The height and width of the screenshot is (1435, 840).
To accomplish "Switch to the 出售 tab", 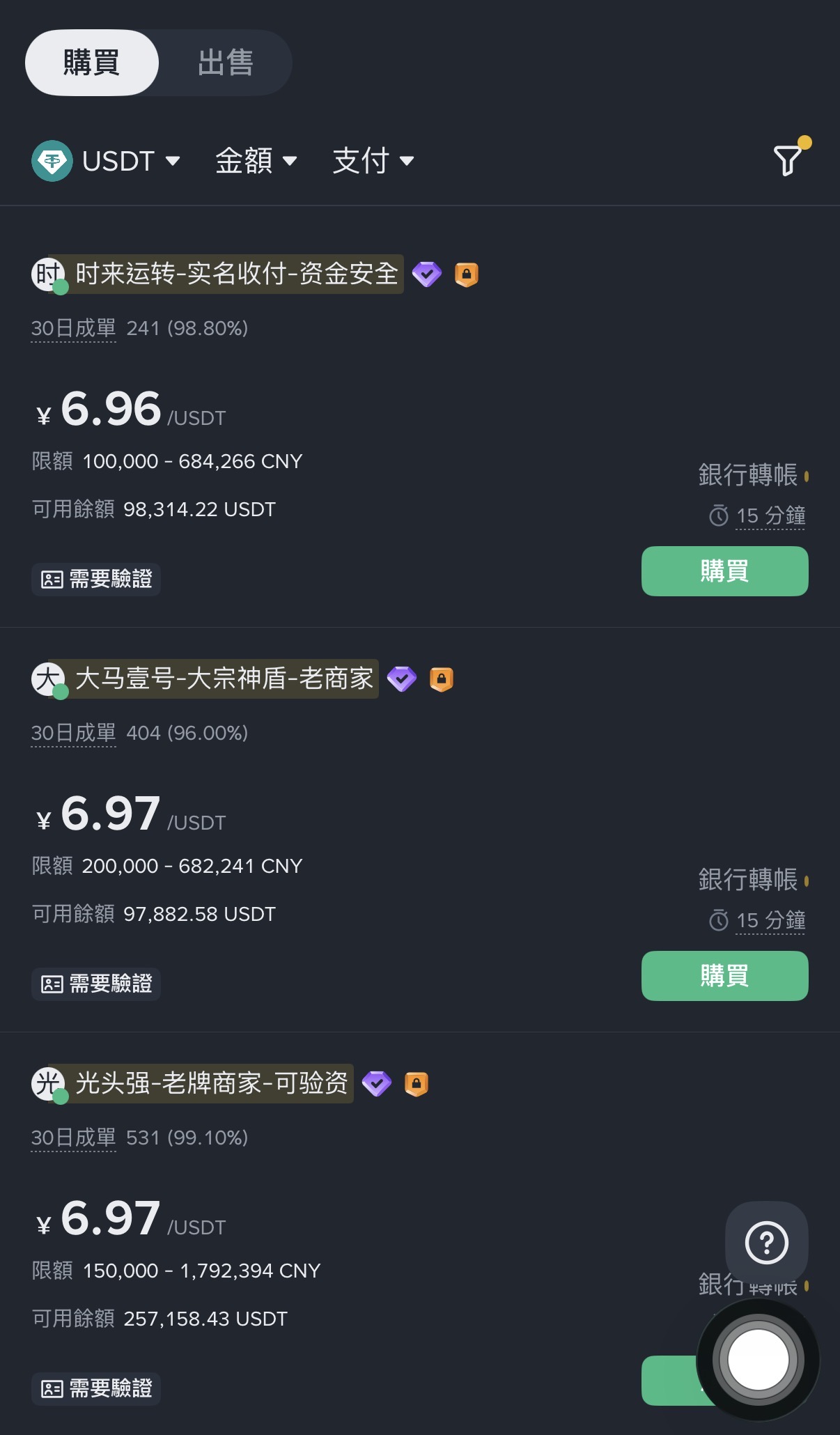I will [x=224, y=62].
